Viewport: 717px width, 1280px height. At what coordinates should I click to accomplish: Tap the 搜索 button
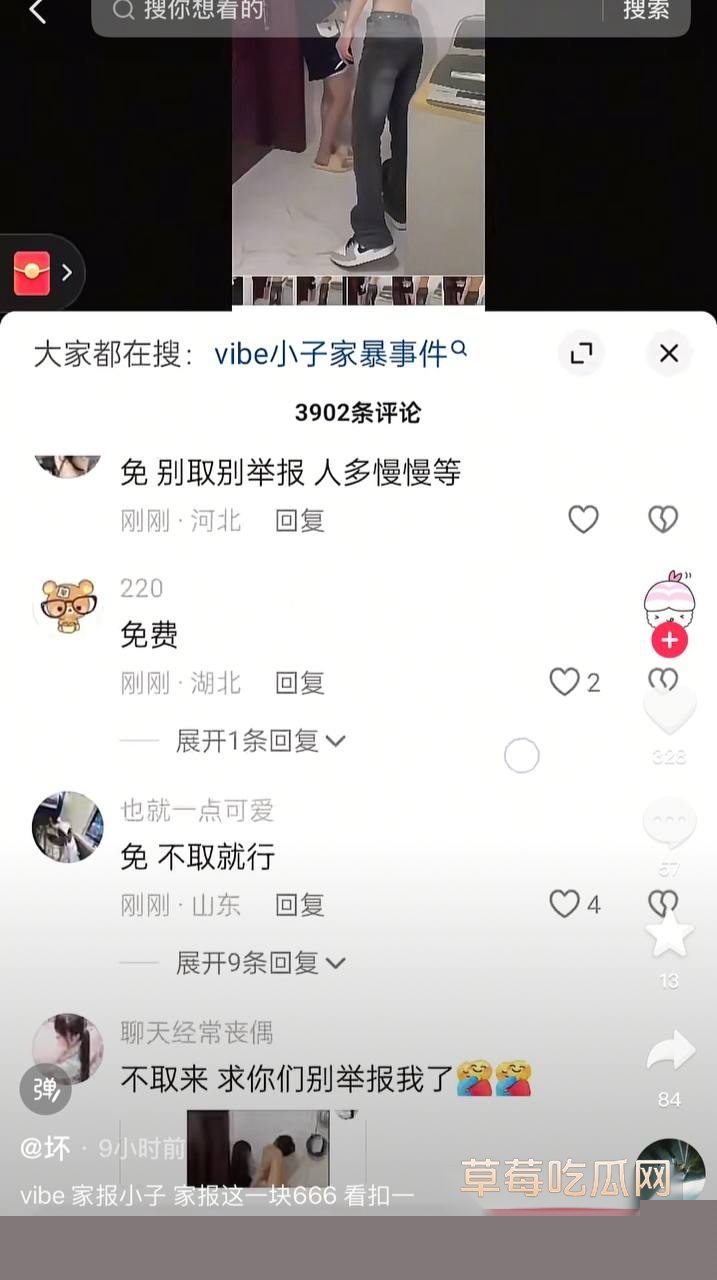click(x=646, y=11)
